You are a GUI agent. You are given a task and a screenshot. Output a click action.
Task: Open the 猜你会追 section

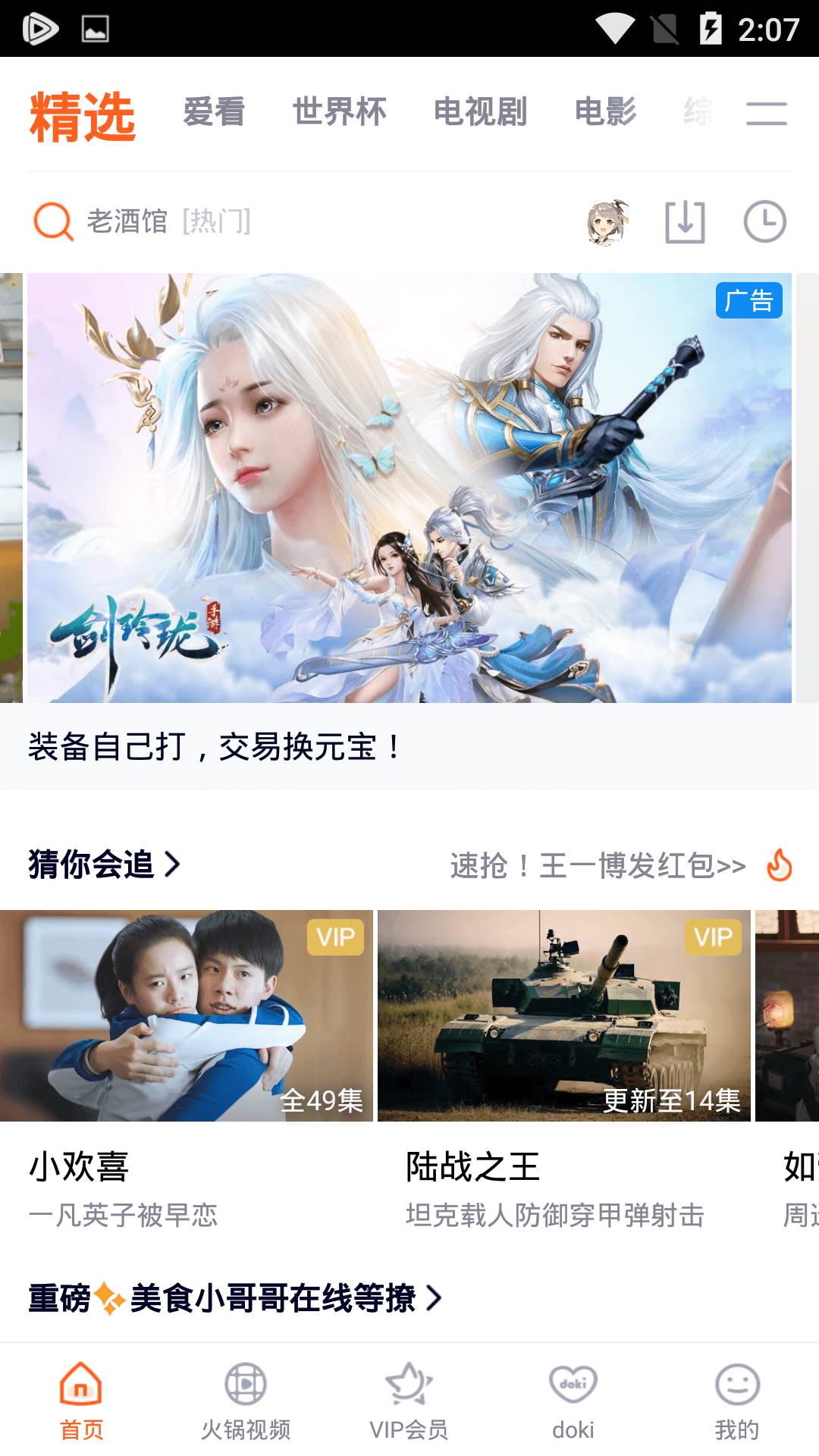pyautogui.click(x=105, y=864)
